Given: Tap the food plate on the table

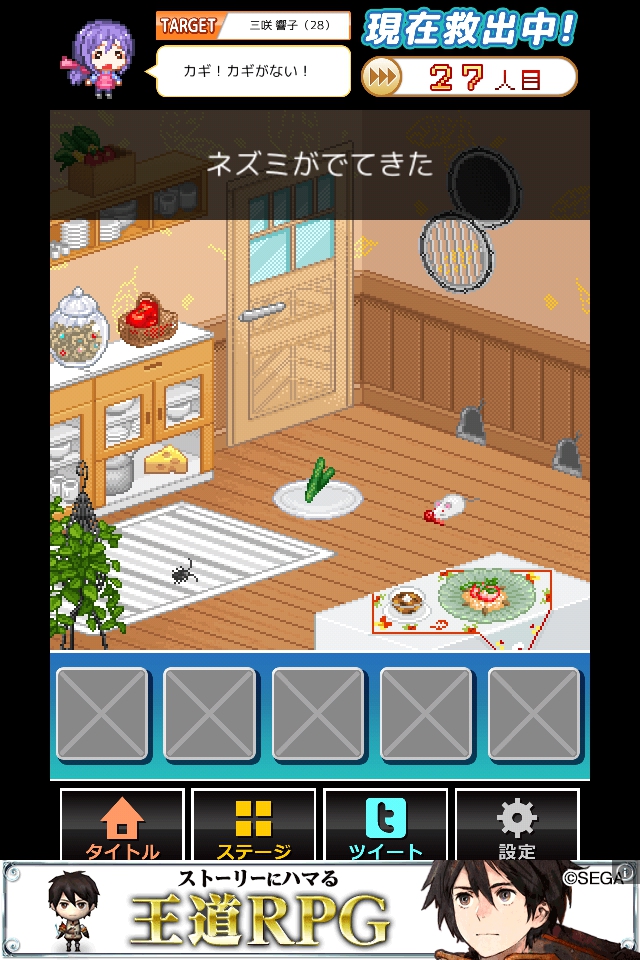Looking at the screenshot, I should (486, 594).
